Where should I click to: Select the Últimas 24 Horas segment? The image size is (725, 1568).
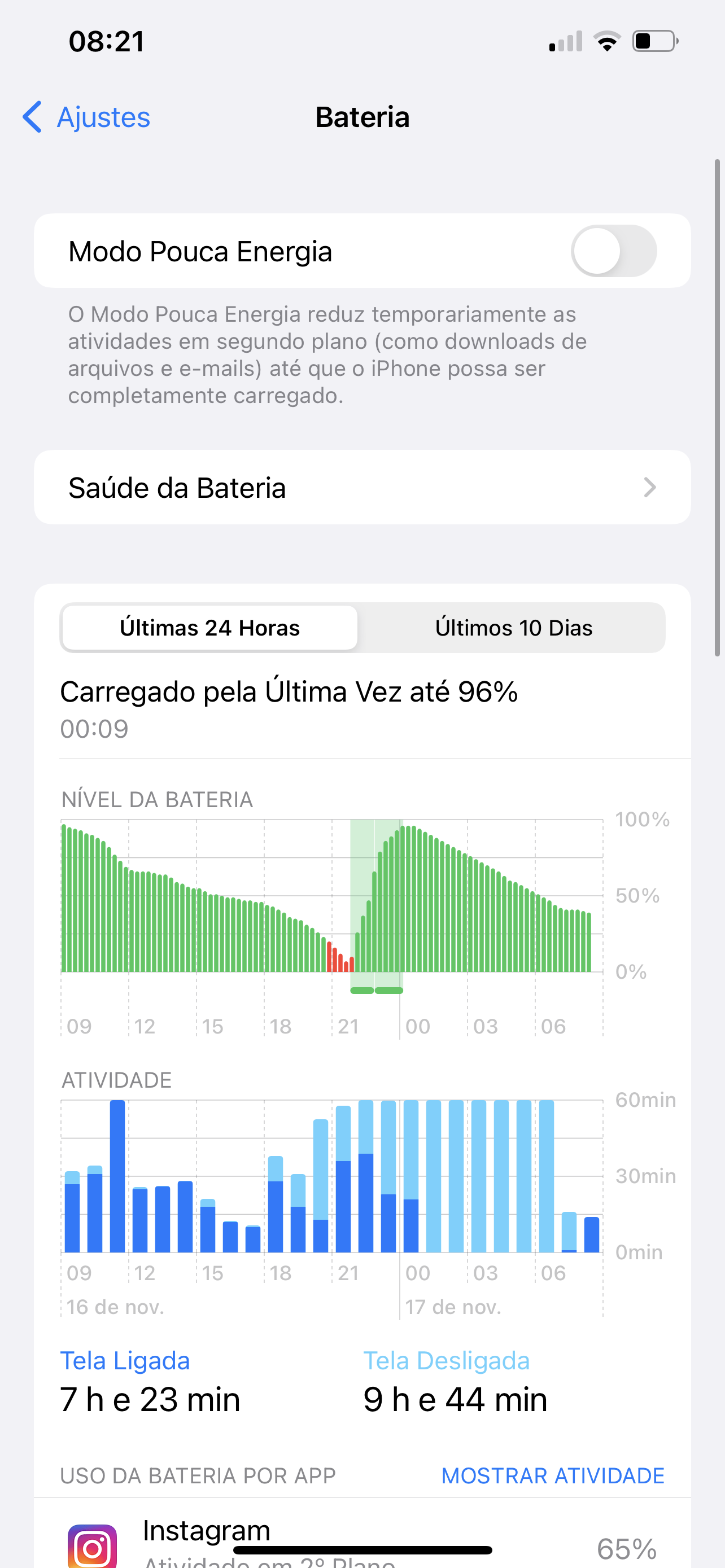(210, 628)
